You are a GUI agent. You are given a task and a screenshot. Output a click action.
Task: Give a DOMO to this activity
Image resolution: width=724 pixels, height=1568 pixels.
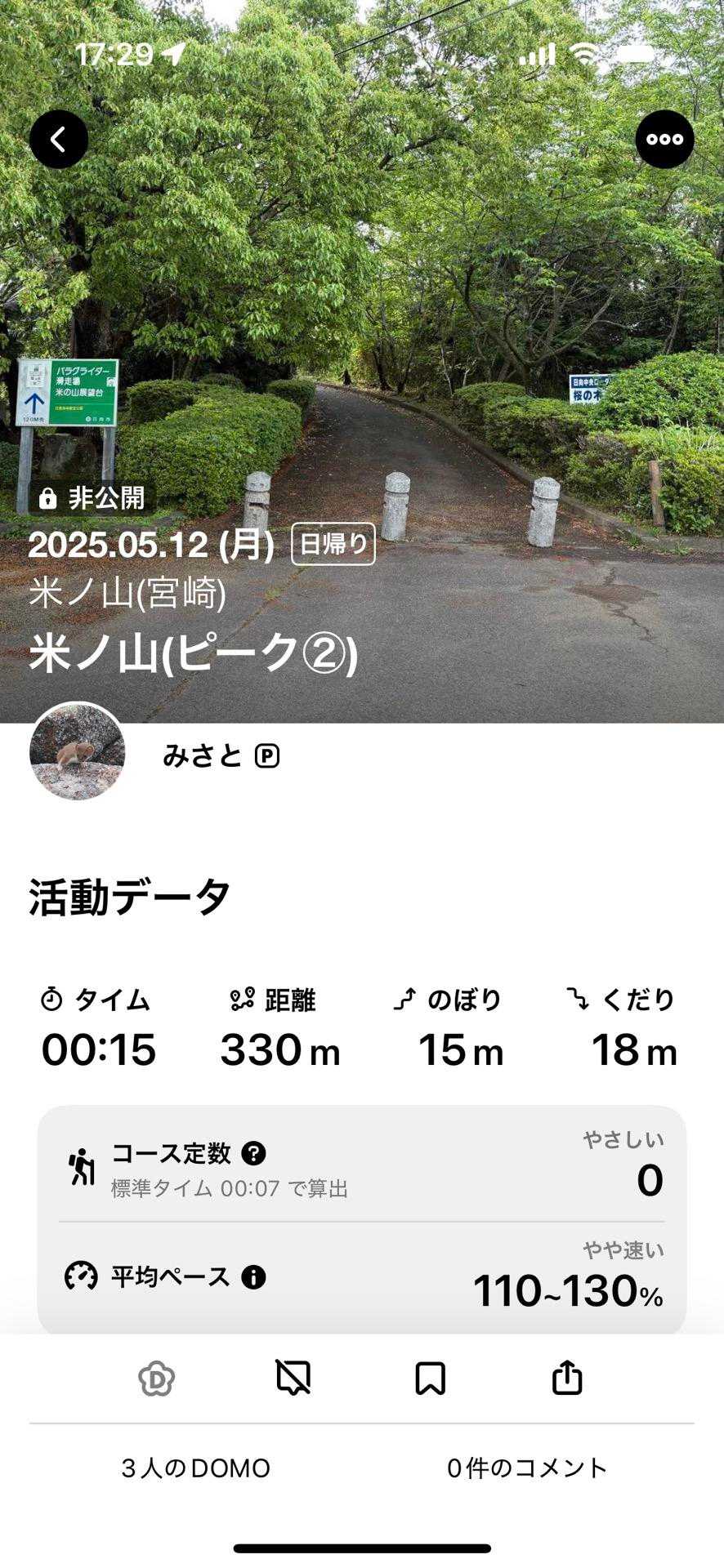tap(157, 1379)
